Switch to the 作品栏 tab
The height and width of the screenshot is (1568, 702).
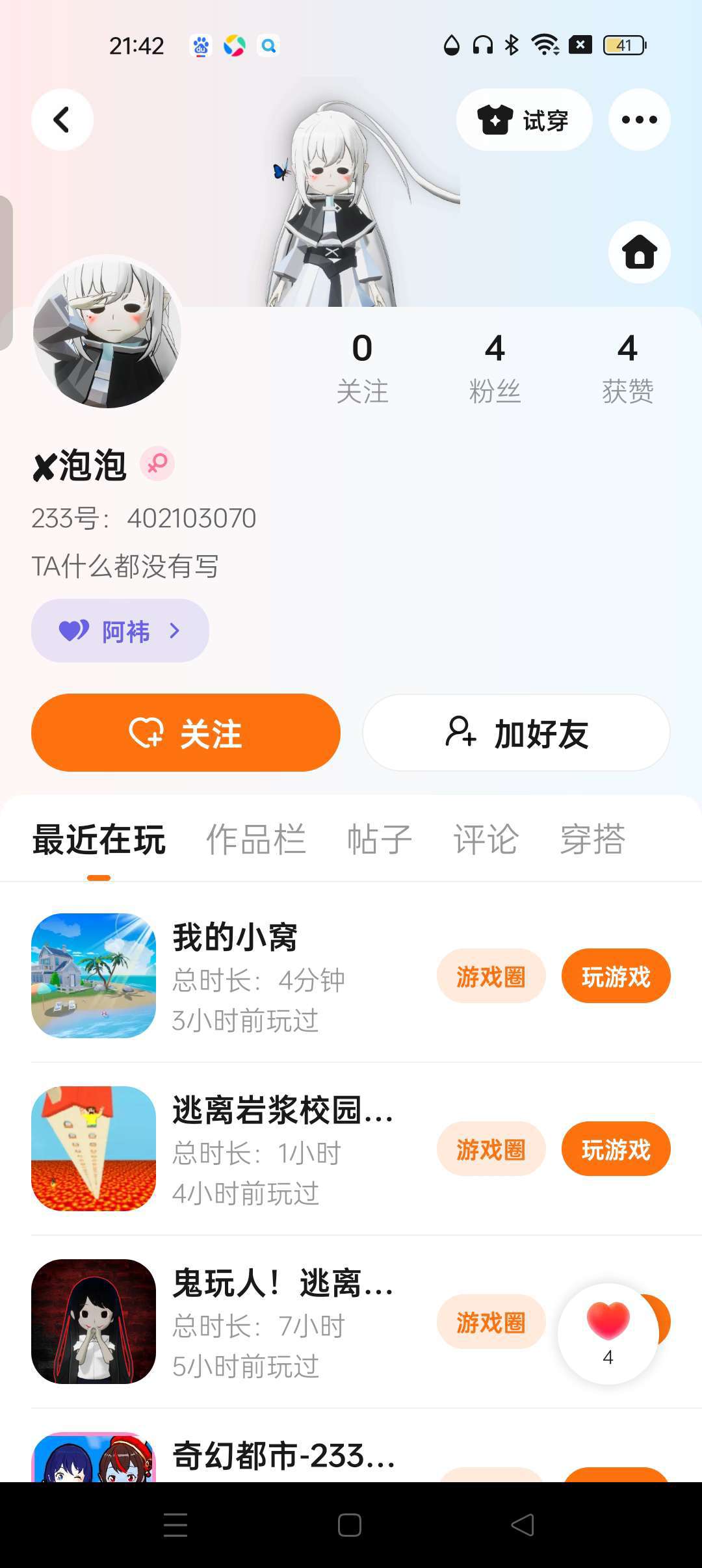(255, 839)
